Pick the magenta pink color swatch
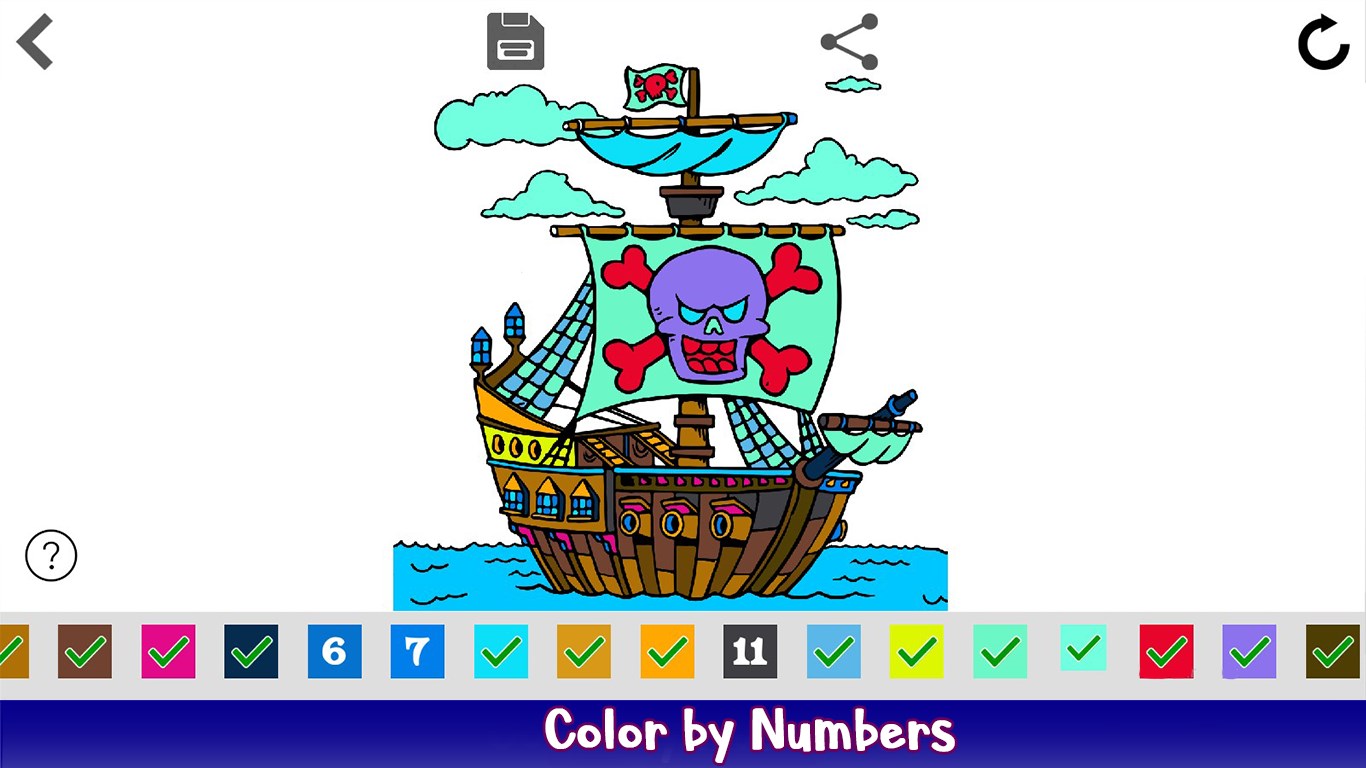The image size is (1366, 768). coord(168,652)
